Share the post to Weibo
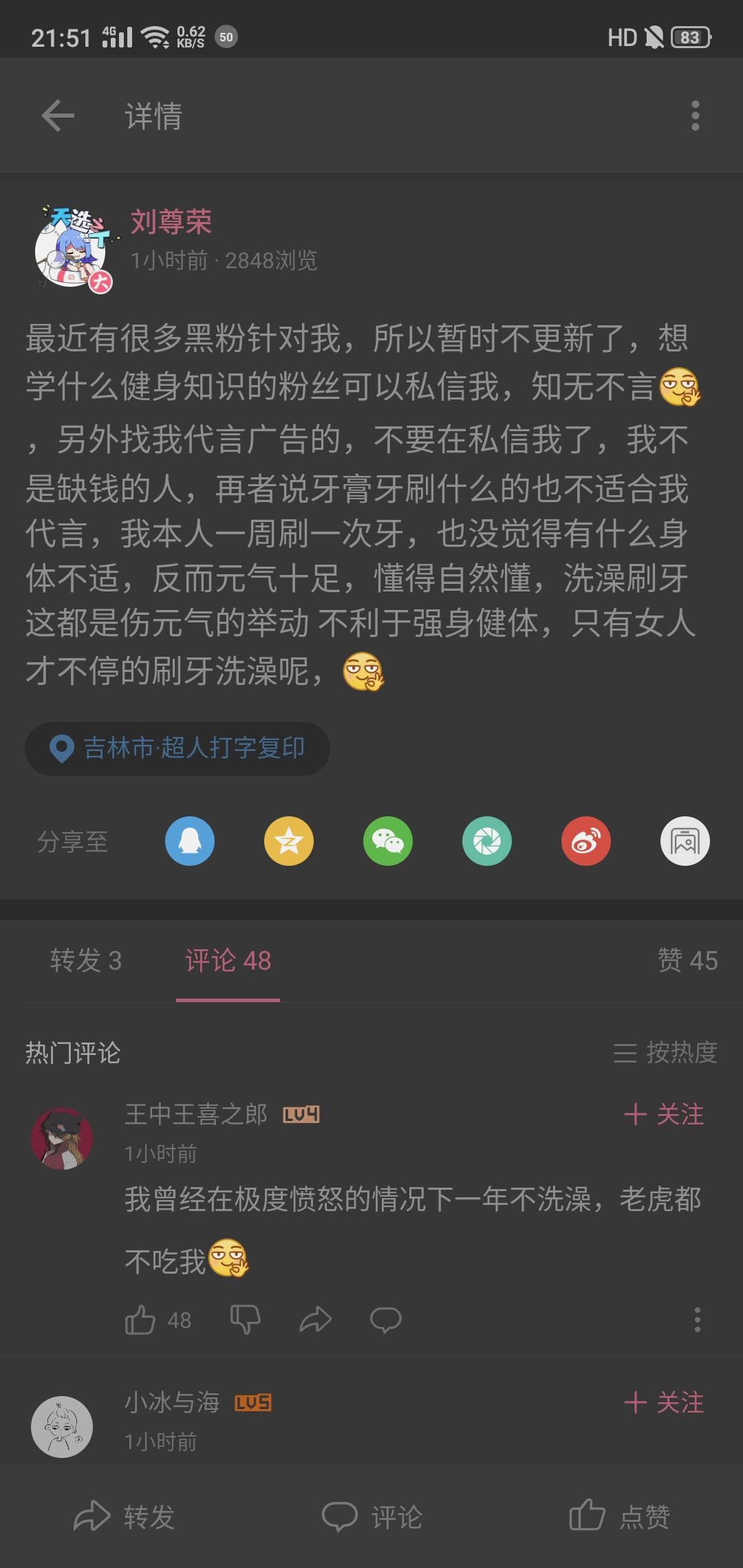The image size is (743, 1568). [586, 841]
